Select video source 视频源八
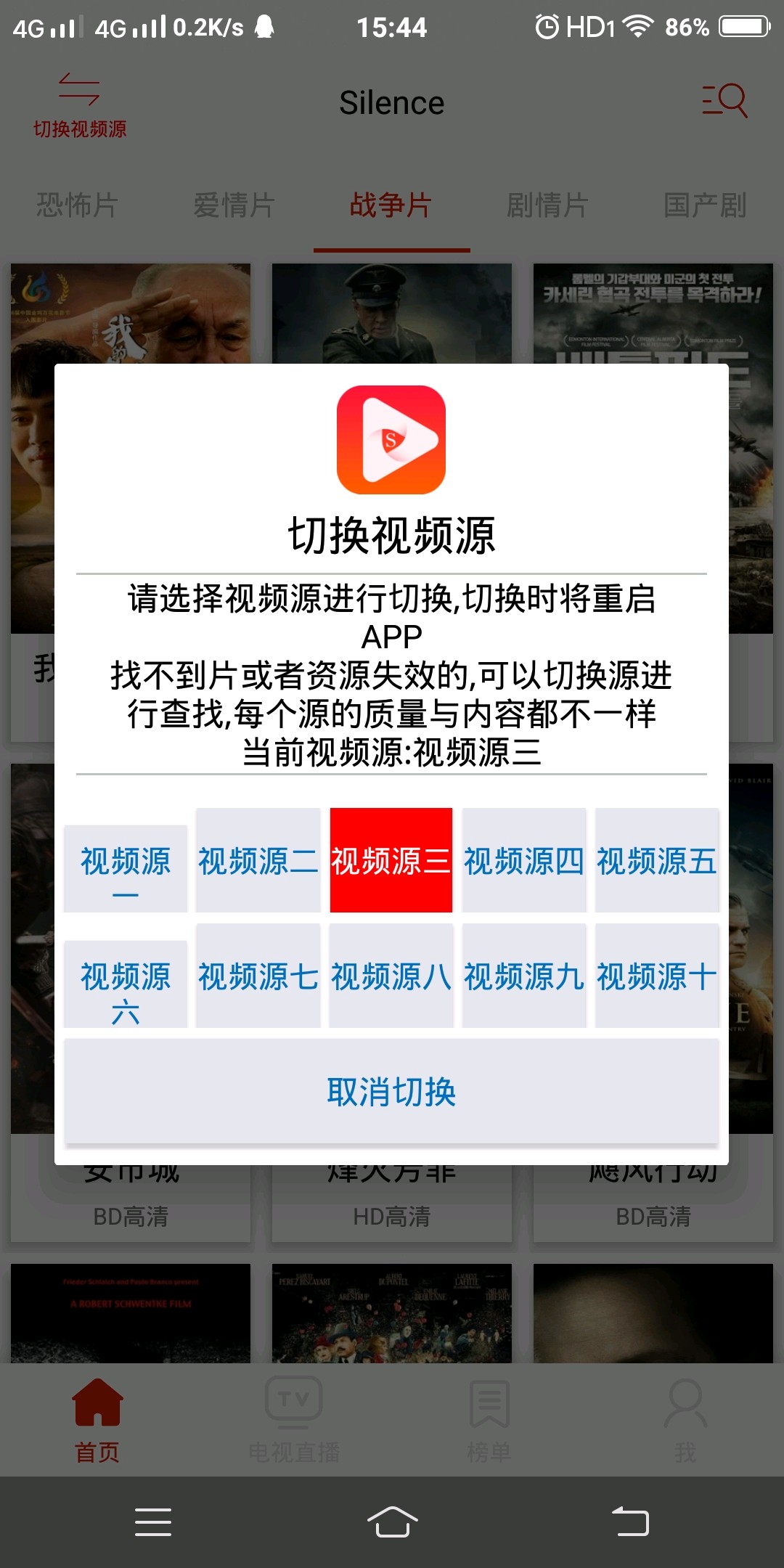784x1568 pixels. pos(391,979)
